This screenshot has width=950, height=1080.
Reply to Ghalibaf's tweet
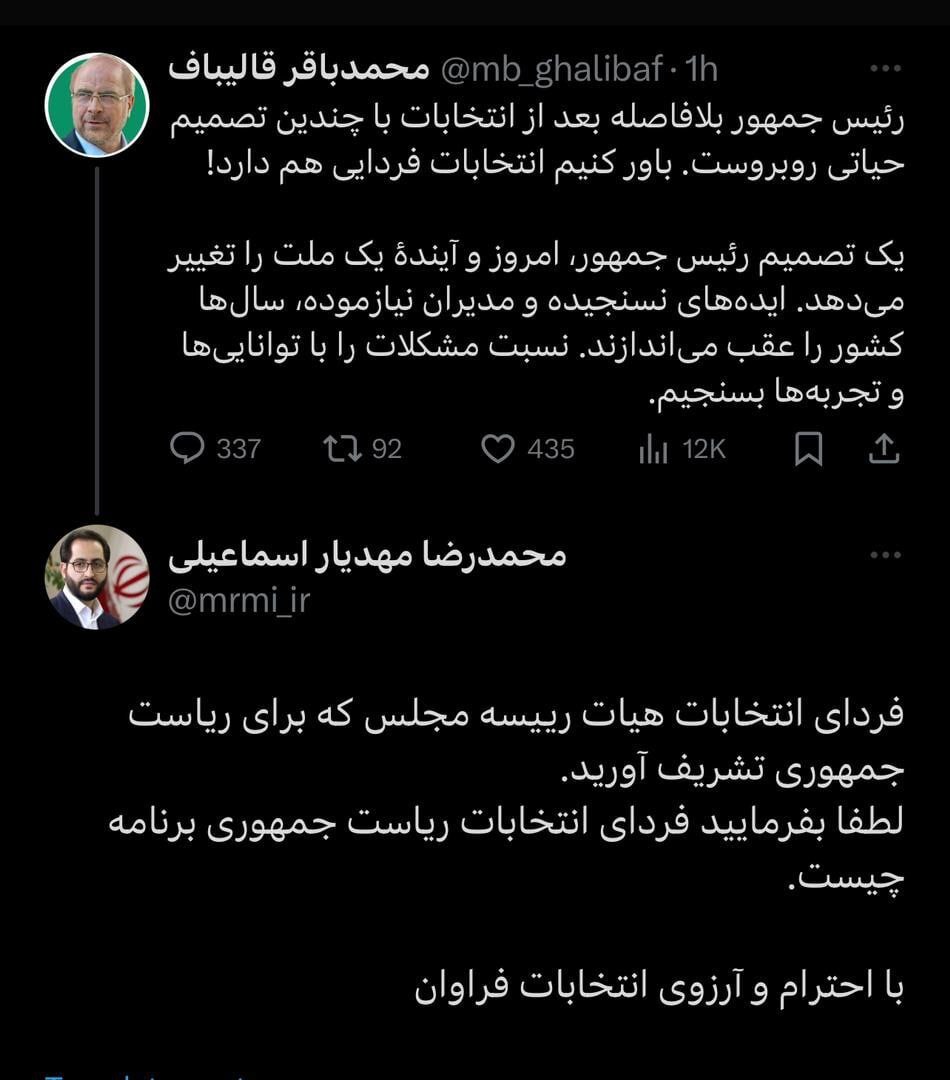(187, 449)
